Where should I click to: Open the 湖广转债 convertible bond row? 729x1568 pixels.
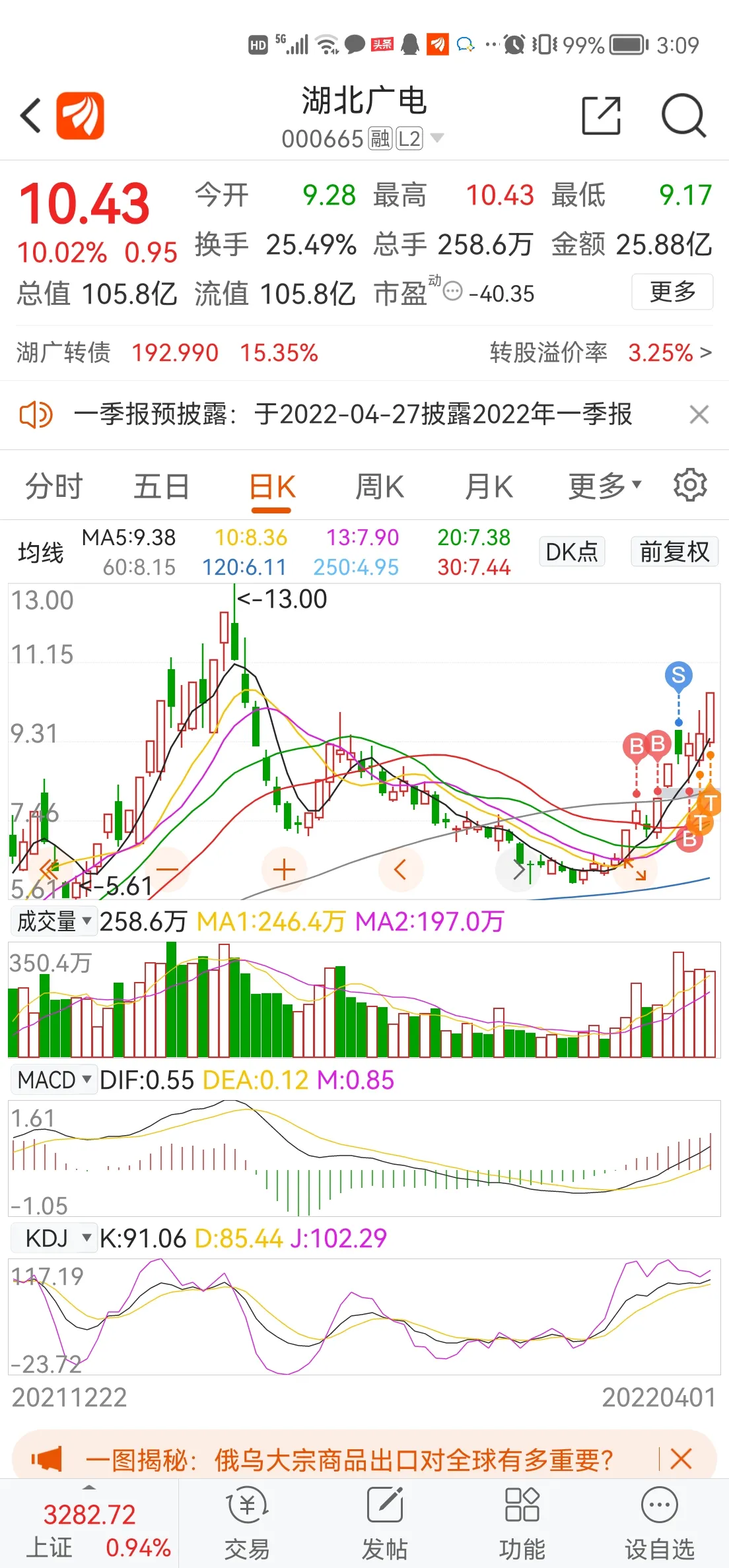pyautogui.click(x=363, y=353)
